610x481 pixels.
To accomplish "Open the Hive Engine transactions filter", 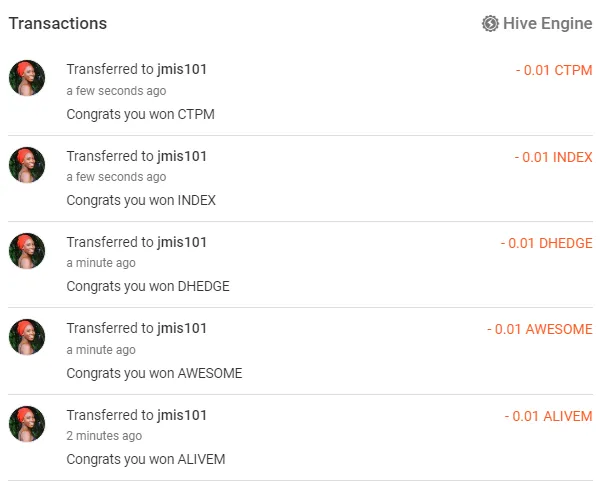I will pos(537,23).
